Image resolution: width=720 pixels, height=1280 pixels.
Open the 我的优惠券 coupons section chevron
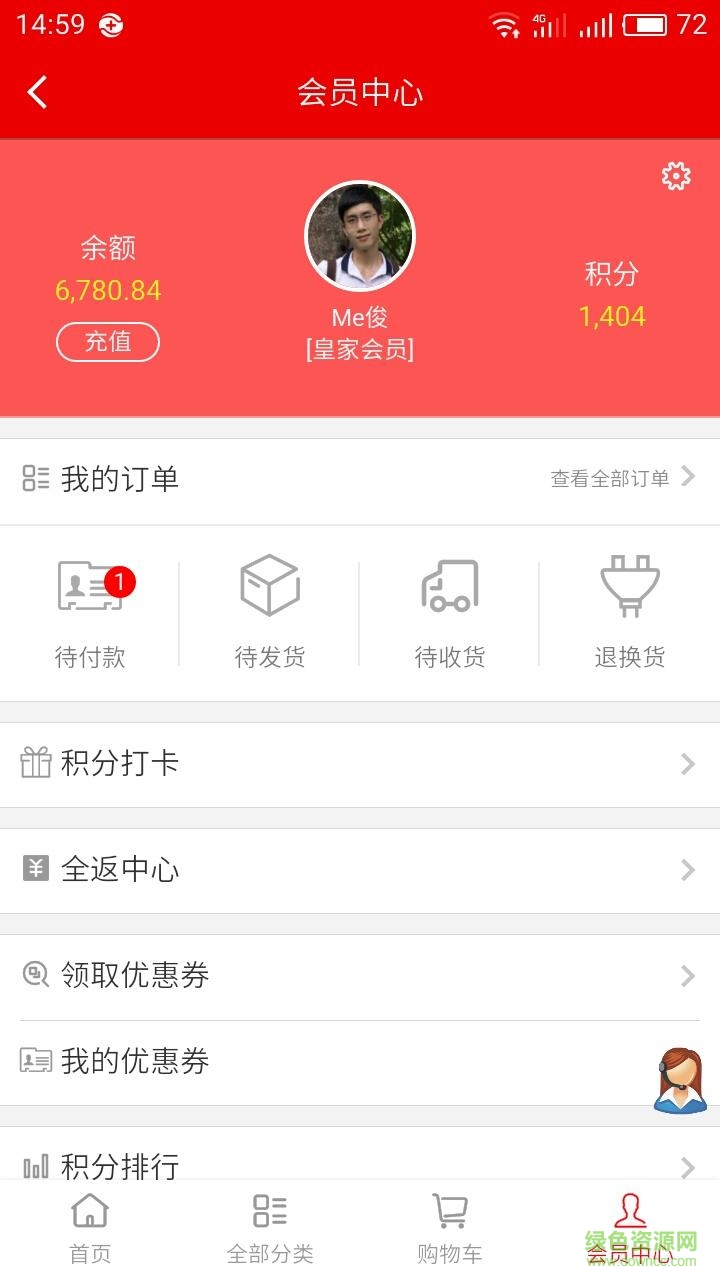(x=688, y=1062)
